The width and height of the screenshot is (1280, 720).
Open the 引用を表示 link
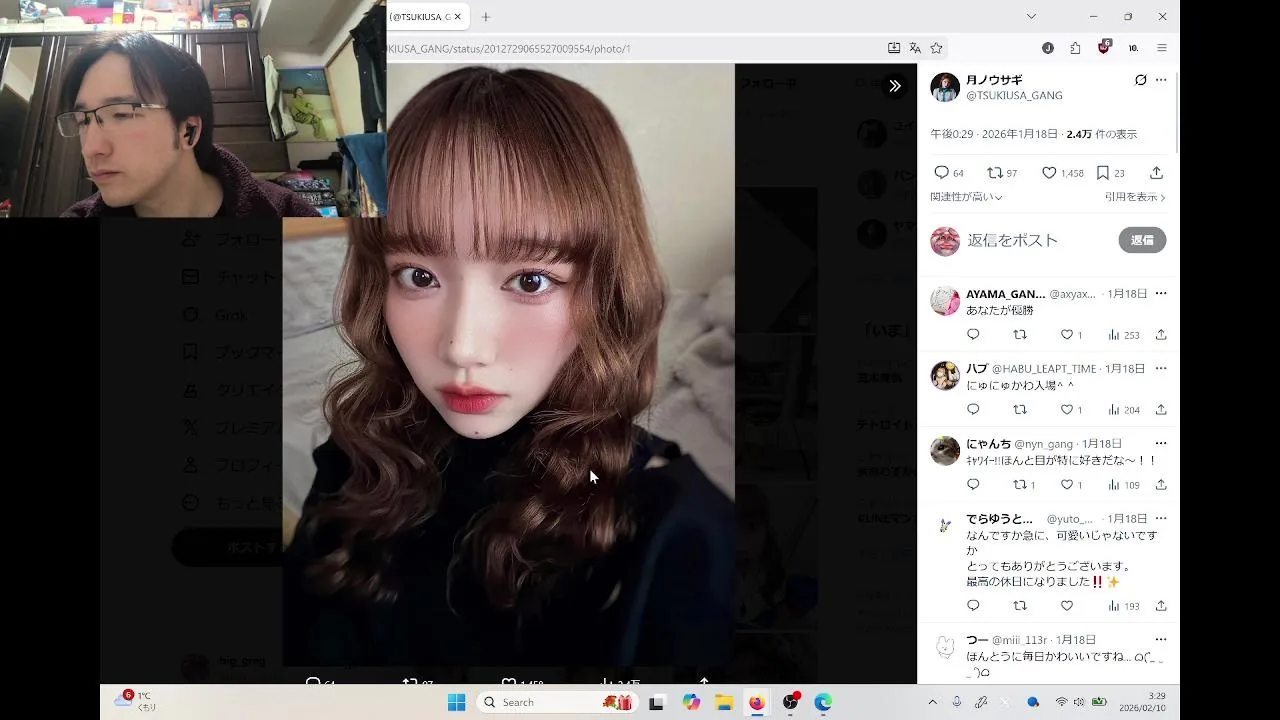pyautogui.click(x=1134, y=197)
